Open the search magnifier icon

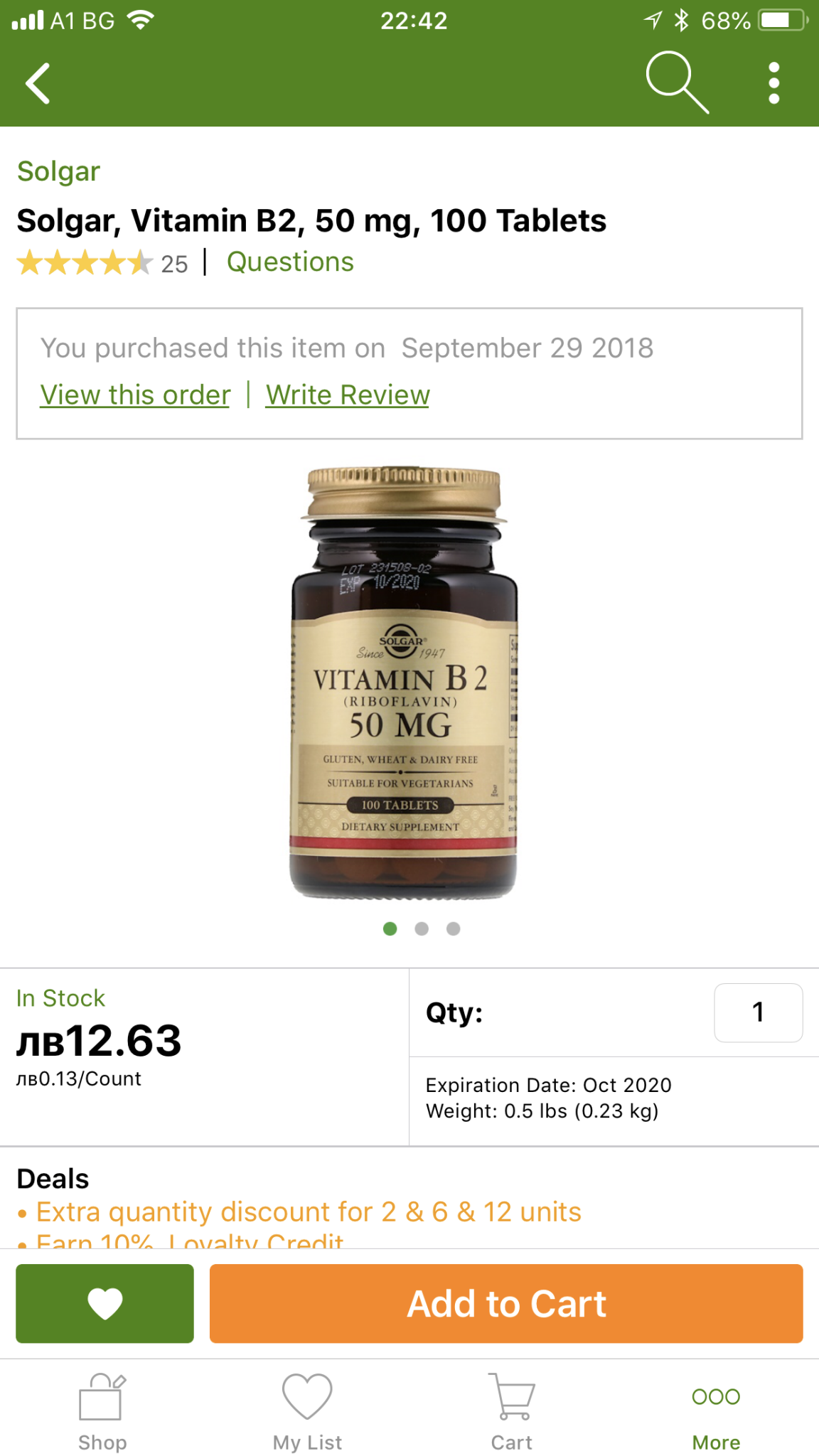coord(675,82)
